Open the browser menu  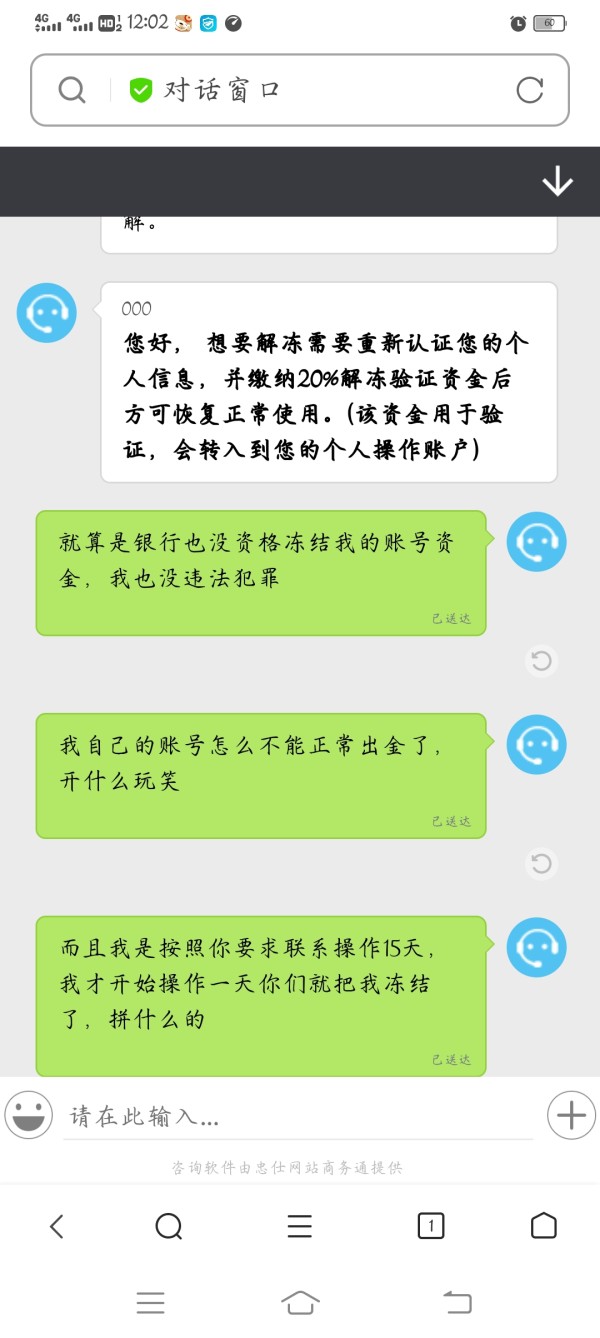point(300,1226)
